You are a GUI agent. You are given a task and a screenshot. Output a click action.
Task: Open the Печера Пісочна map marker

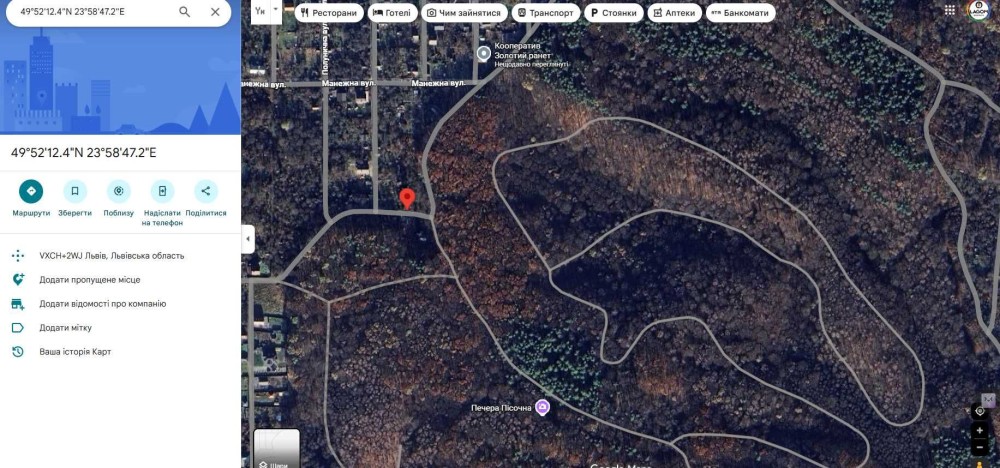point(542,407)
